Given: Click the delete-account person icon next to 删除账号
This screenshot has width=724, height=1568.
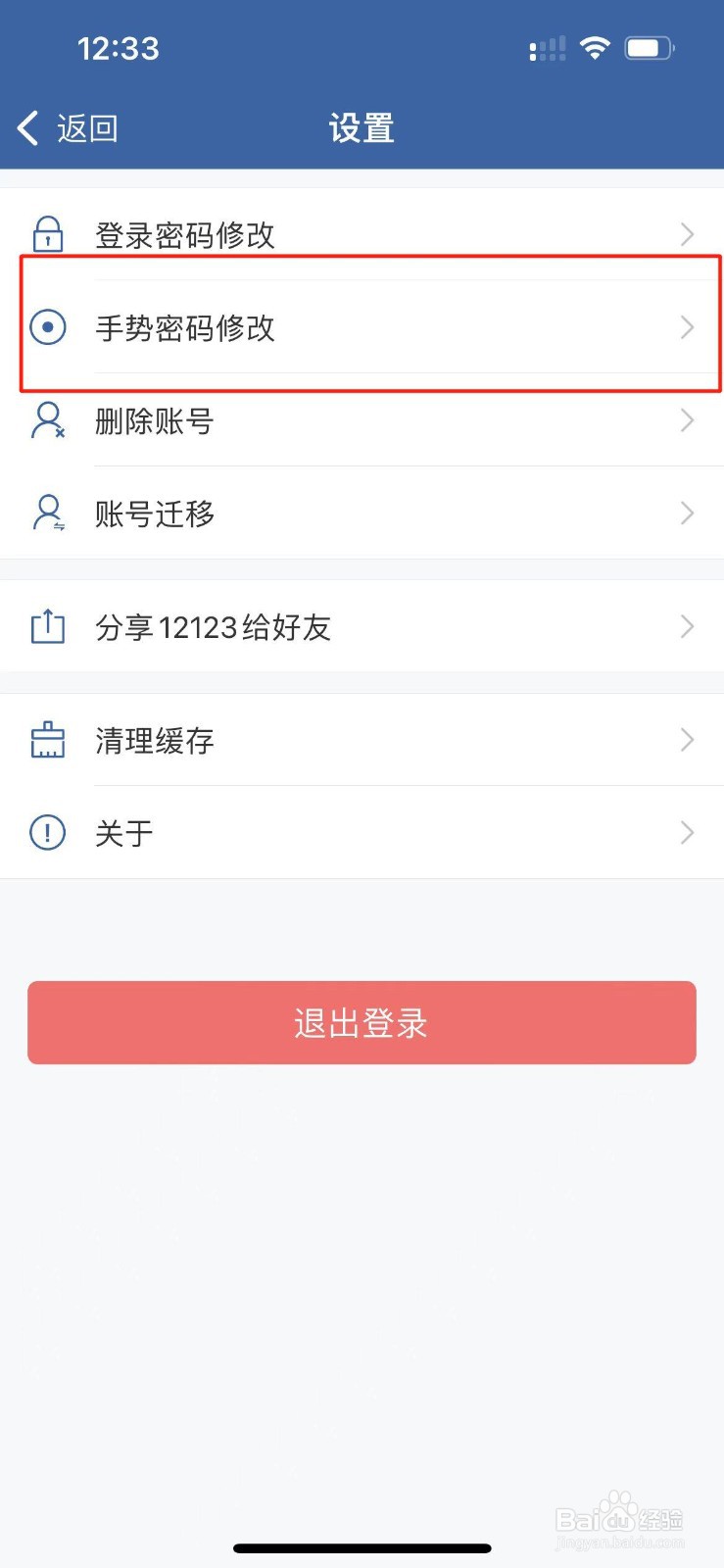Looking at the screenshot, I should (46, 420).
